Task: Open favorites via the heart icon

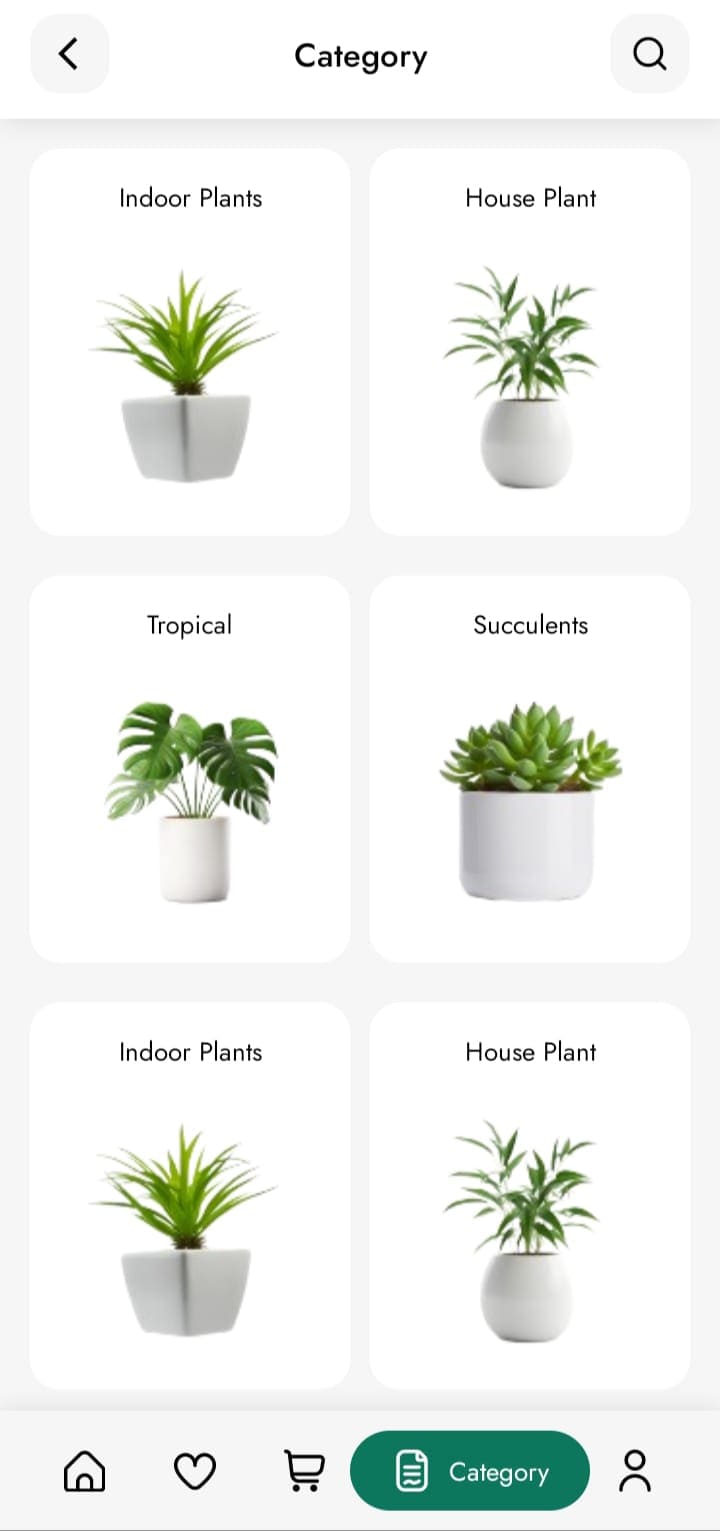Action: pyautogui.click(x=194, y=1470)
